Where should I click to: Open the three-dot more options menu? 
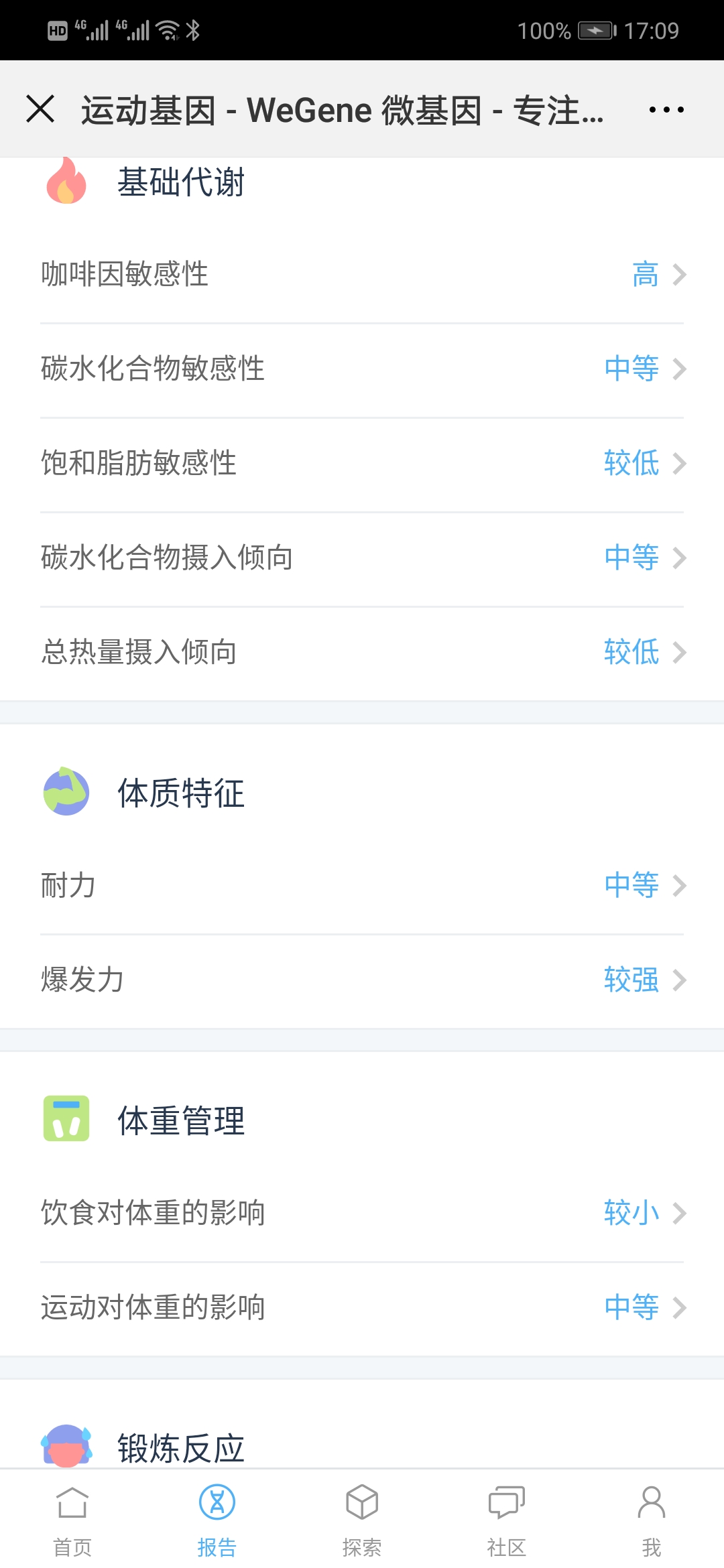666,109
